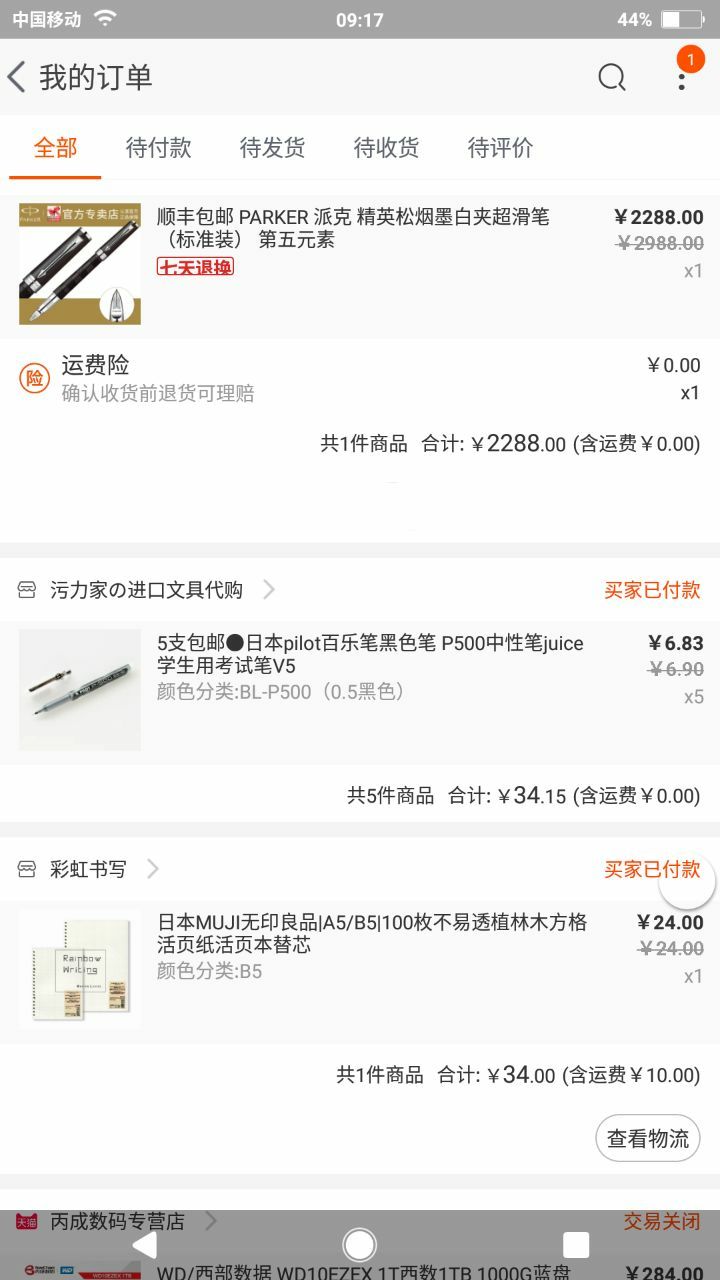Image resolution: width=720 pixels, height=1280 pixels.
Task: Open the order search icon
Action: click(x=611, y=77)
